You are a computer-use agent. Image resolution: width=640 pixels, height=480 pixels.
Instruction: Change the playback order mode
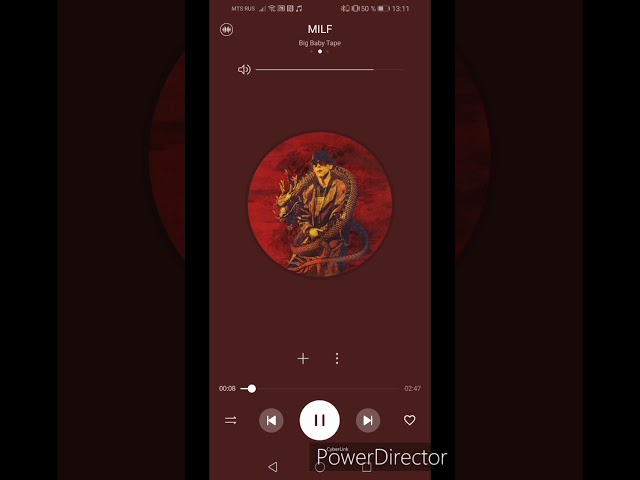click(231, 420)
